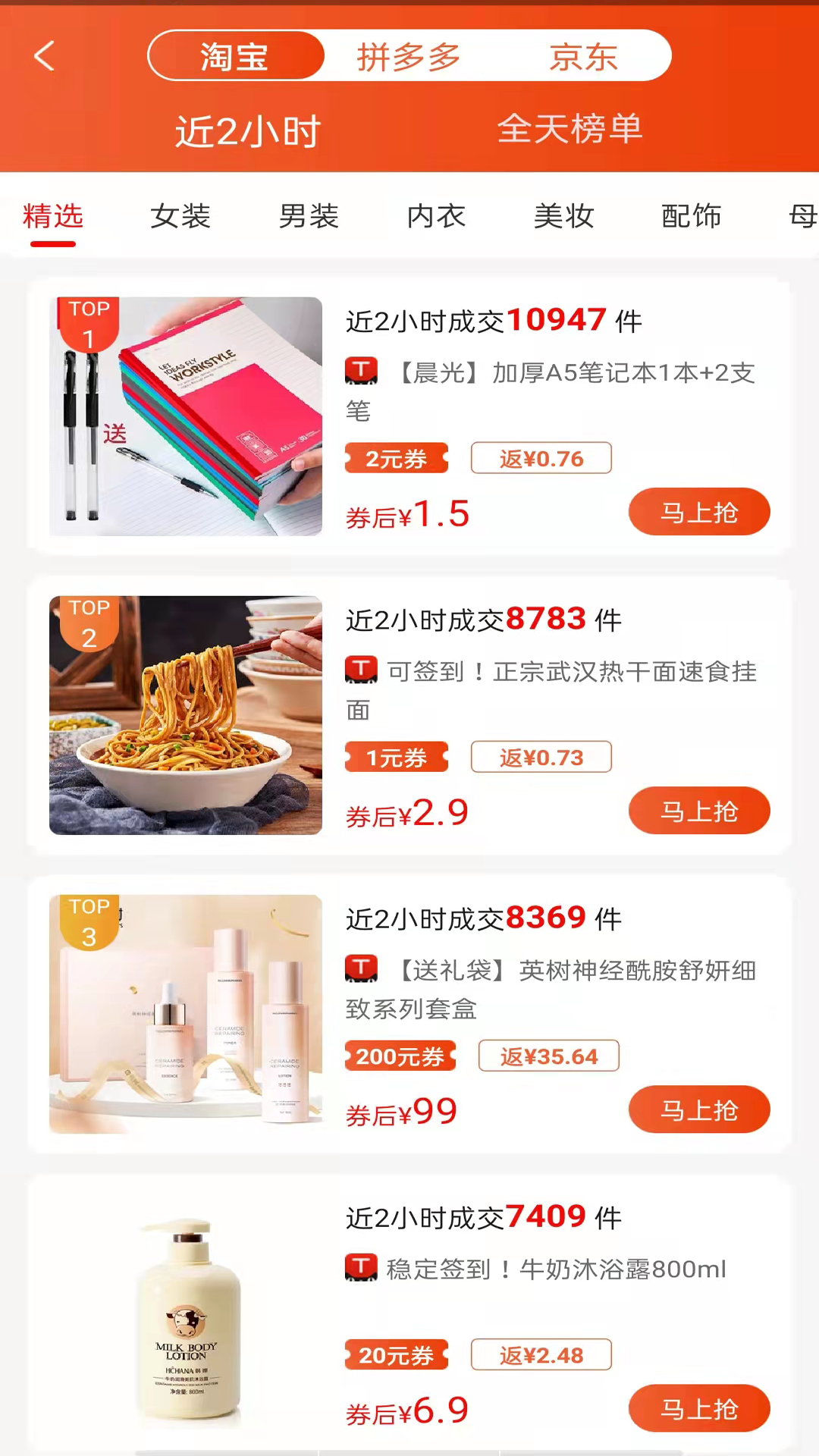Screen dimensions: 819x1456
Task: Show the 全天榜单 ranking
Action: click(570, 129)
